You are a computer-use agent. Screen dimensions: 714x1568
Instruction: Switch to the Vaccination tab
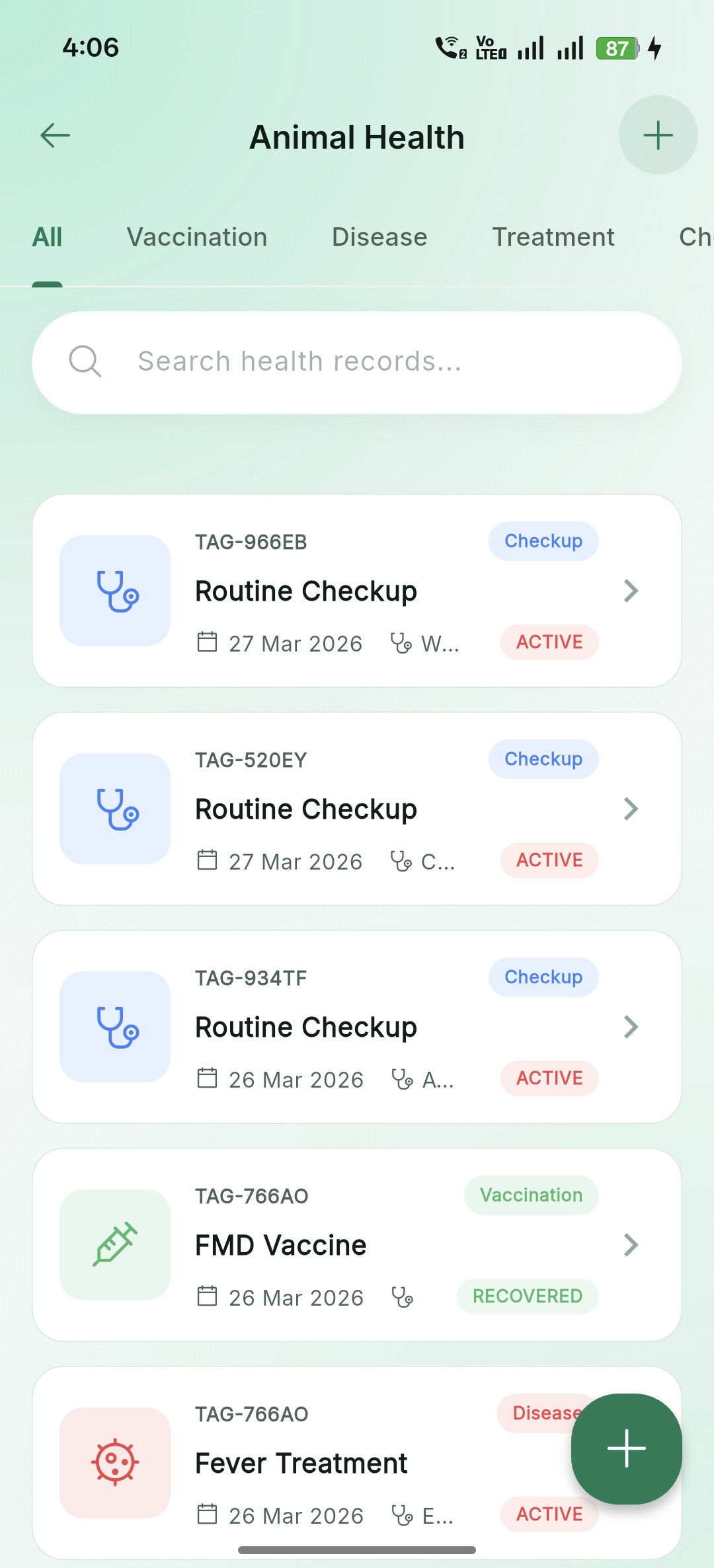[197, 237]
